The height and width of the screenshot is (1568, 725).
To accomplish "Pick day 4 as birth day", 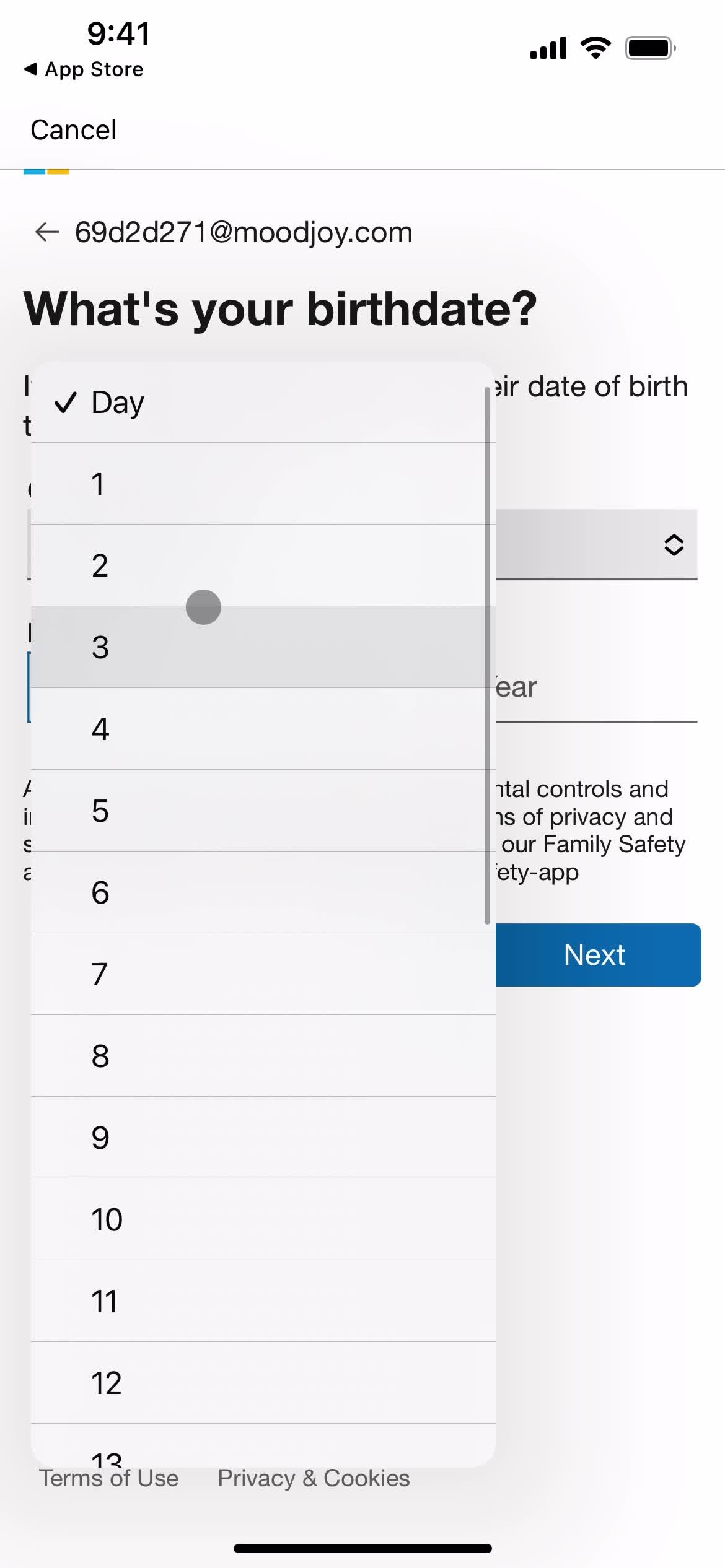I will point(100,729).
